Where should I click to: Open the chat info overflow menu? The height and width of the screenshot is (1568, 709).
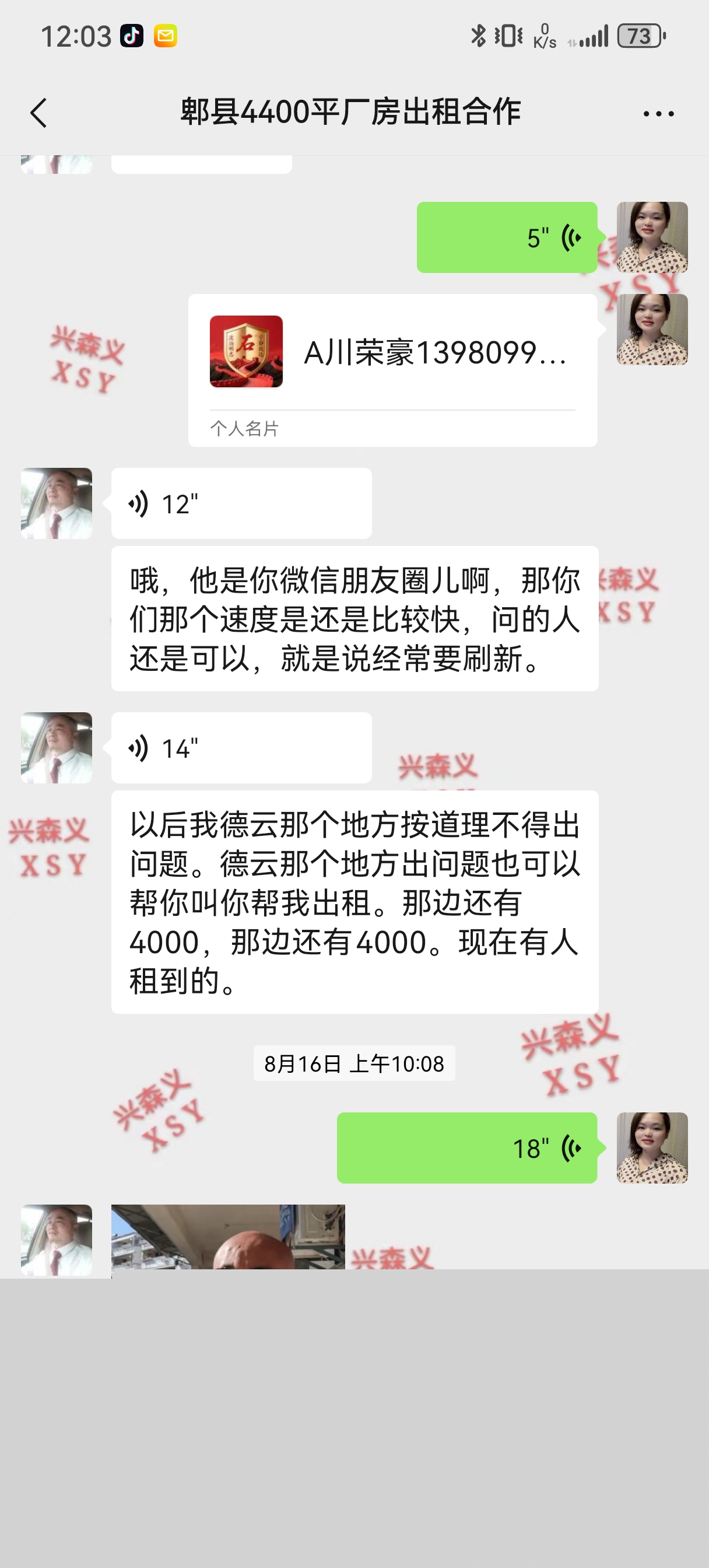click(x=658, y=114)
